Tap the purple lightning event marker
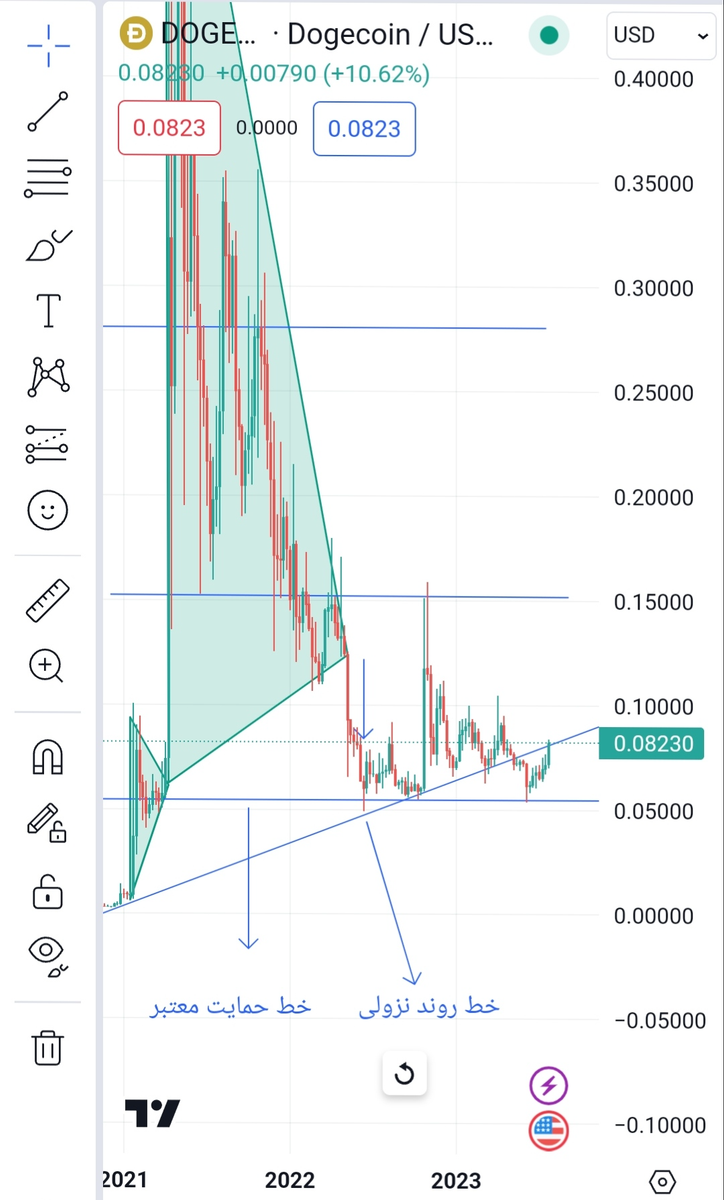 click(x=548, y=1085)
